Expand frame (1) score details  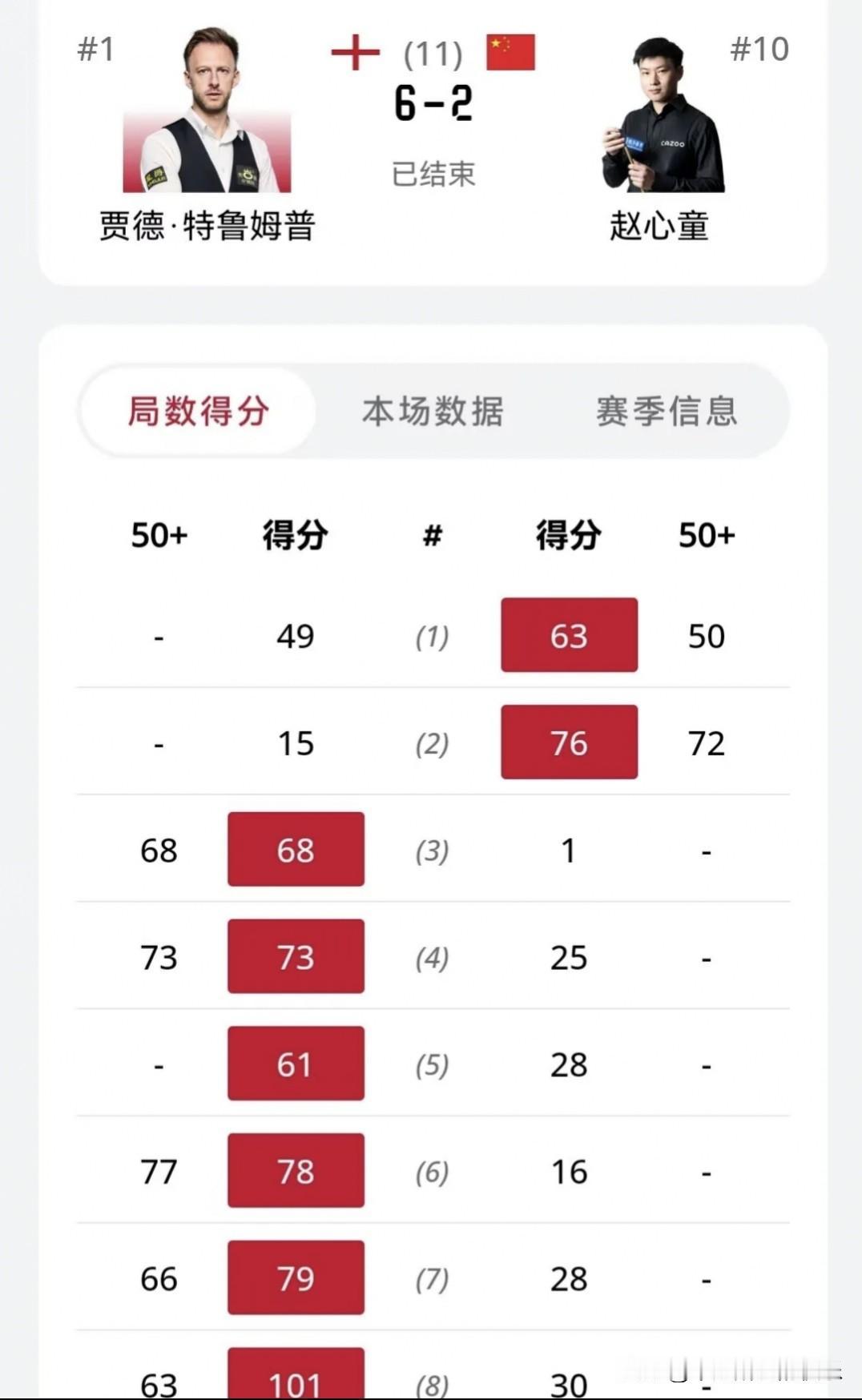pyautogui.click(x=433, y=635)
